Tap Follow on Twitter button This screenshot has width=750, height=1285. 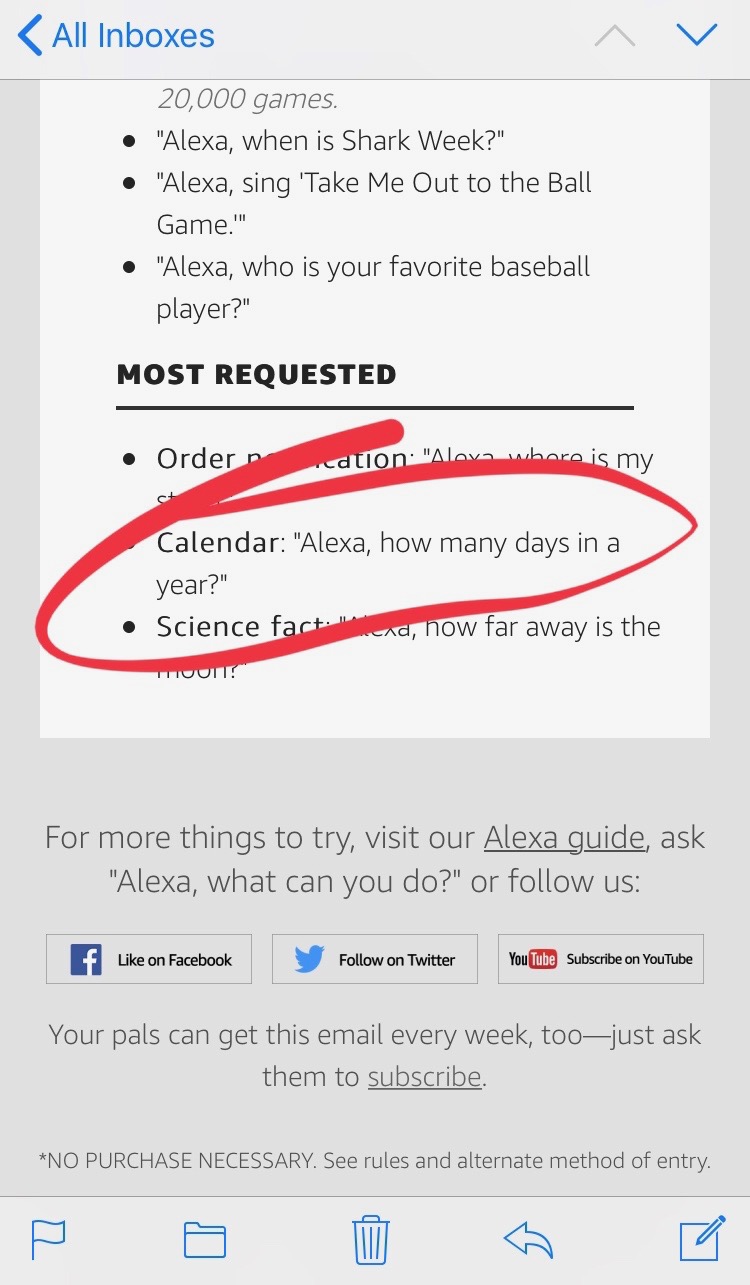pyautogui.click(x=375, y=960)
